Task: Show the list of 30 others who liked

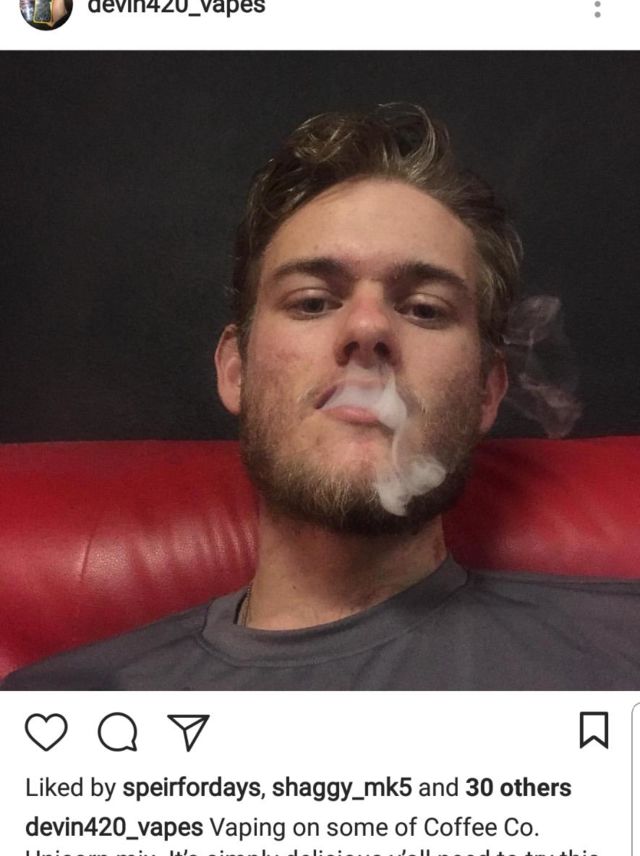Action: click(x=518, y=788)
